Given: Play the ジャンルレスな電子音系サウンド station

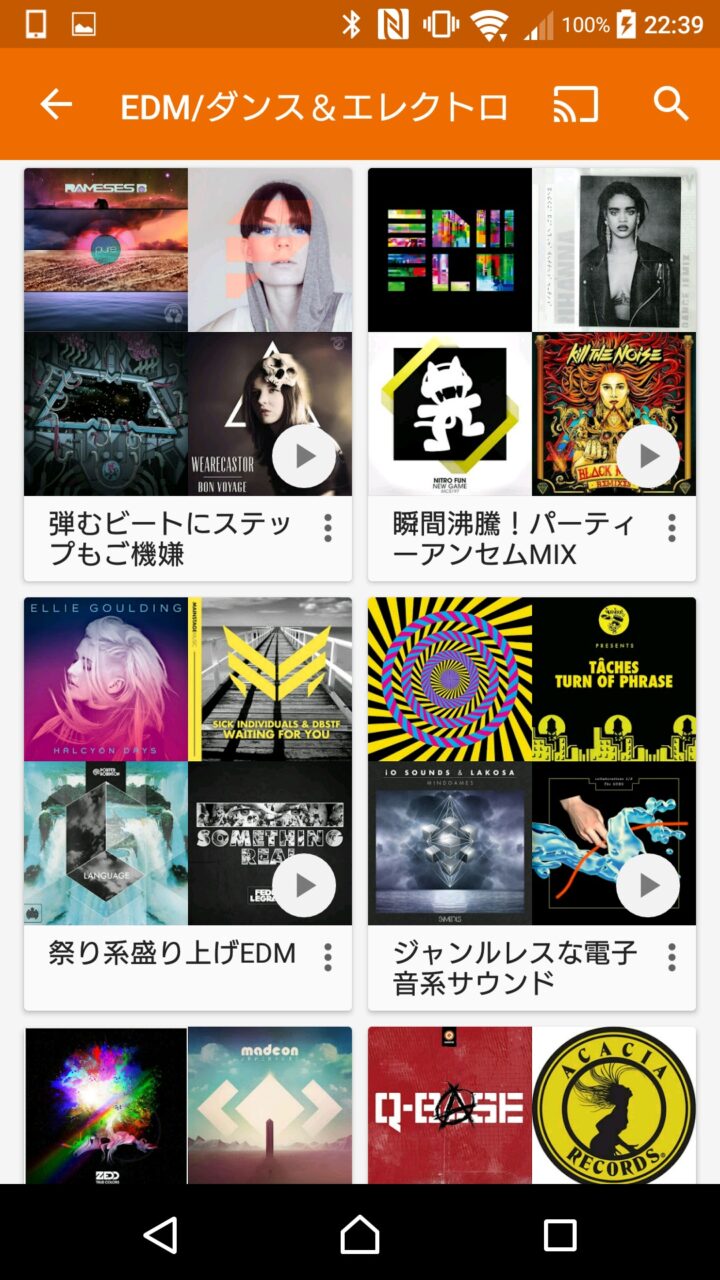Looking at the screenshot, I should pyautogui.click(x=648, y=885).
